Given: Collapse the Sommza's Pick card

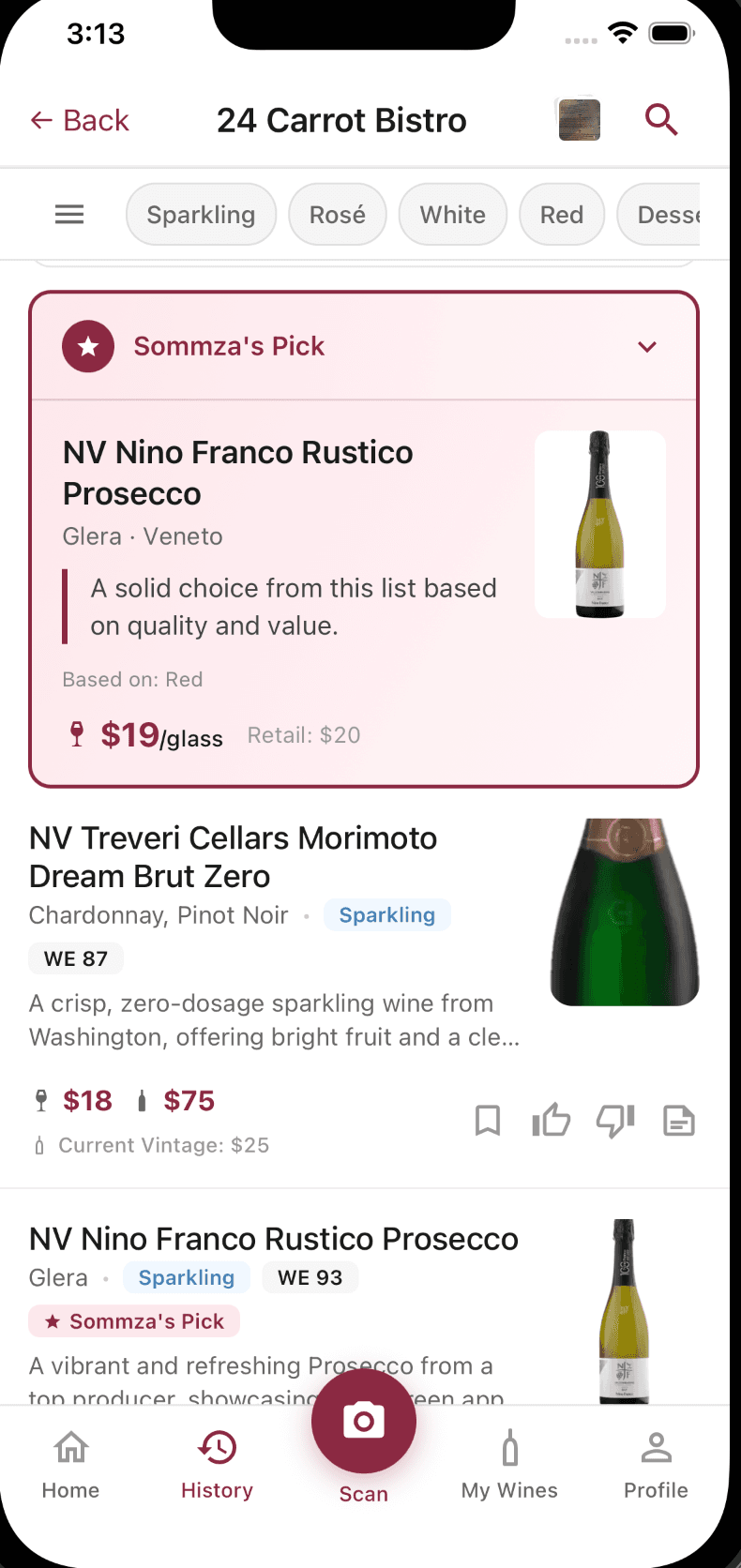Looking at the screenshot, I should click(x=646, y=346).
